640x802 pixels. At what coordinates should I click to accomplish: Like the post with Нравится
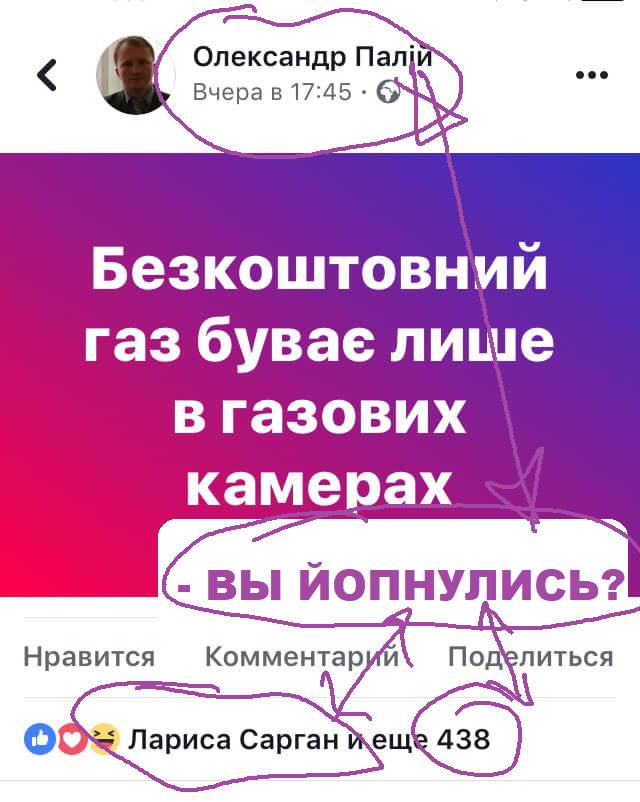pos(88,657)
